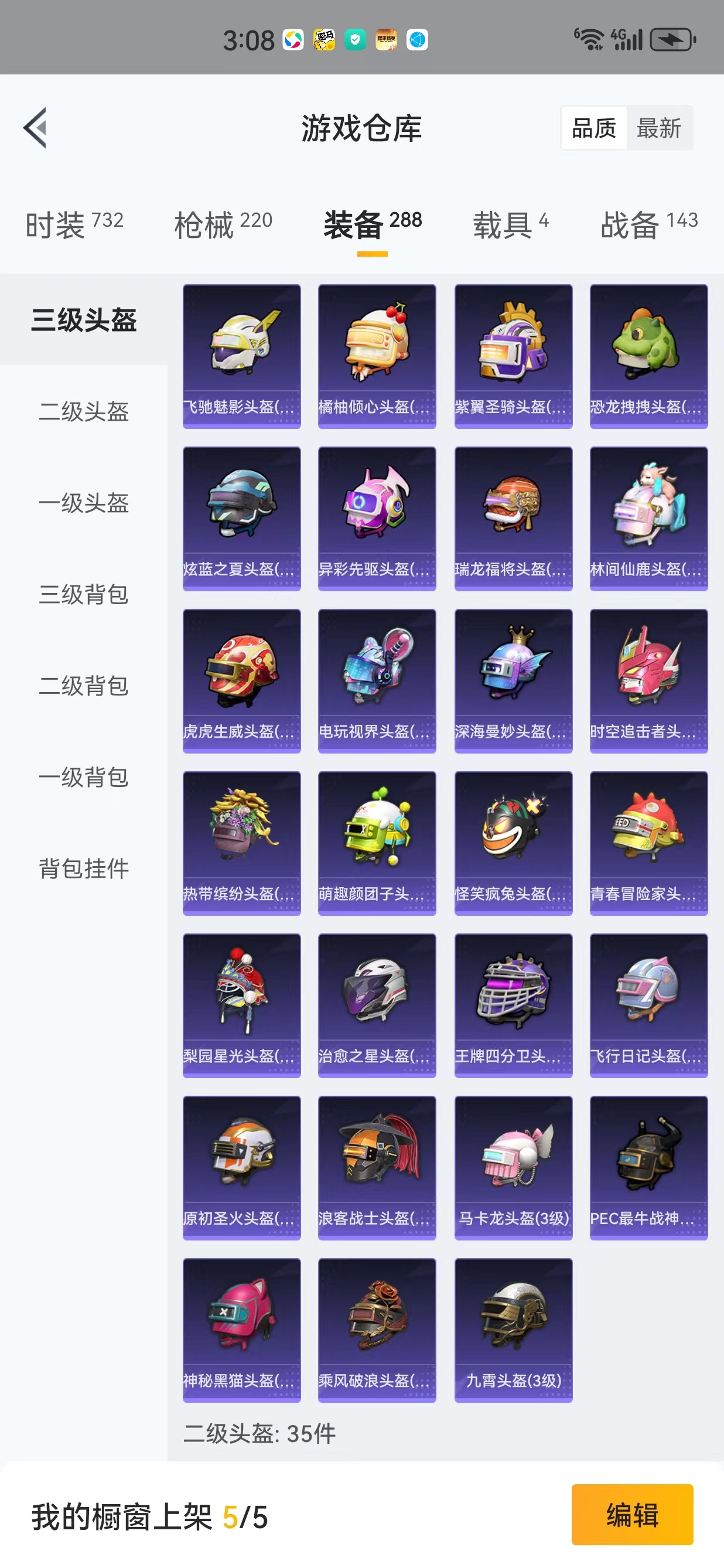Open the 虎虎生威头盔 tile
This screenshot has height=1568, width=724.
click(241, 680)
